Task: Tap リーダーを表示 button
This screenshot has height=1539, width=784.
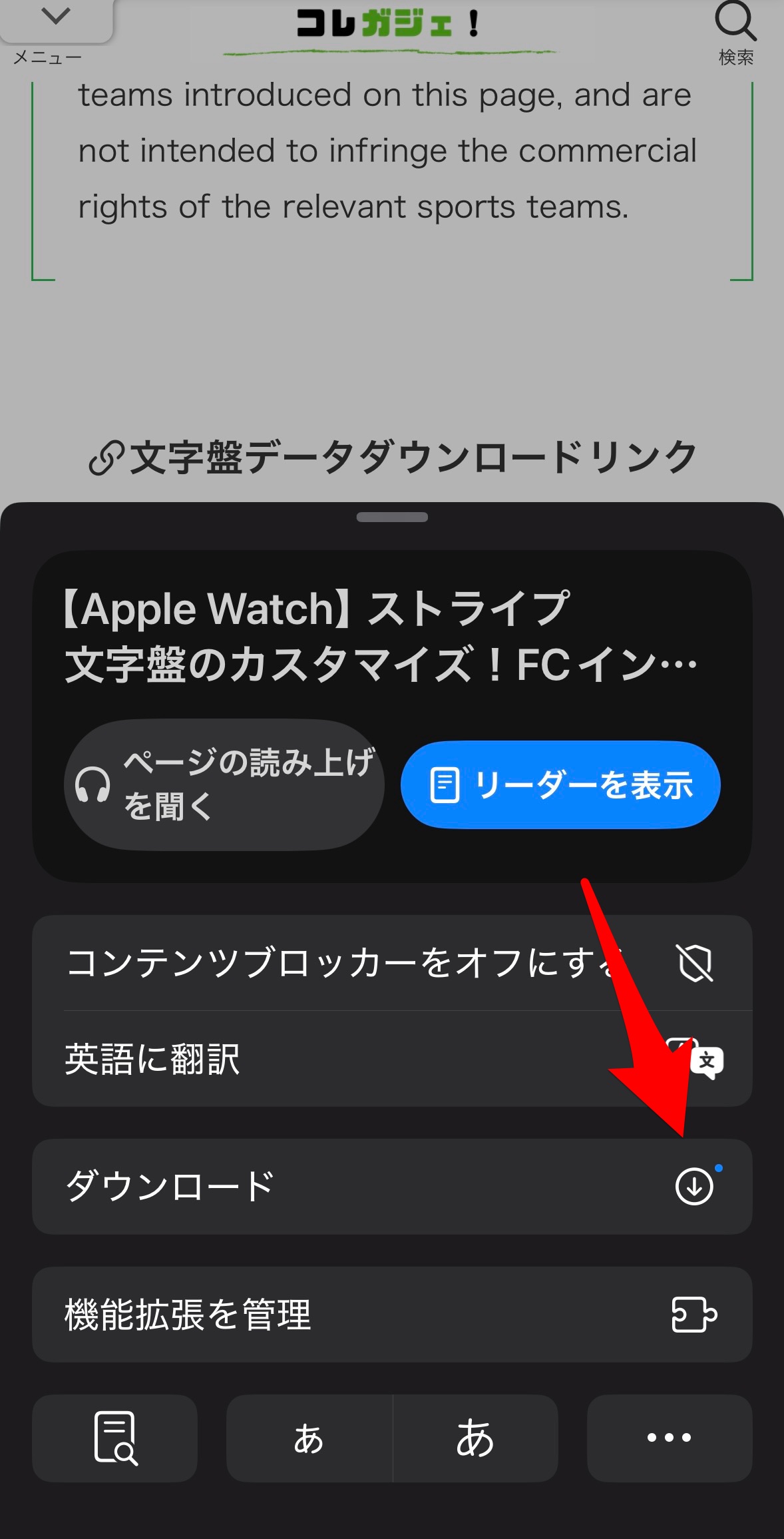Action: (560, 784)
